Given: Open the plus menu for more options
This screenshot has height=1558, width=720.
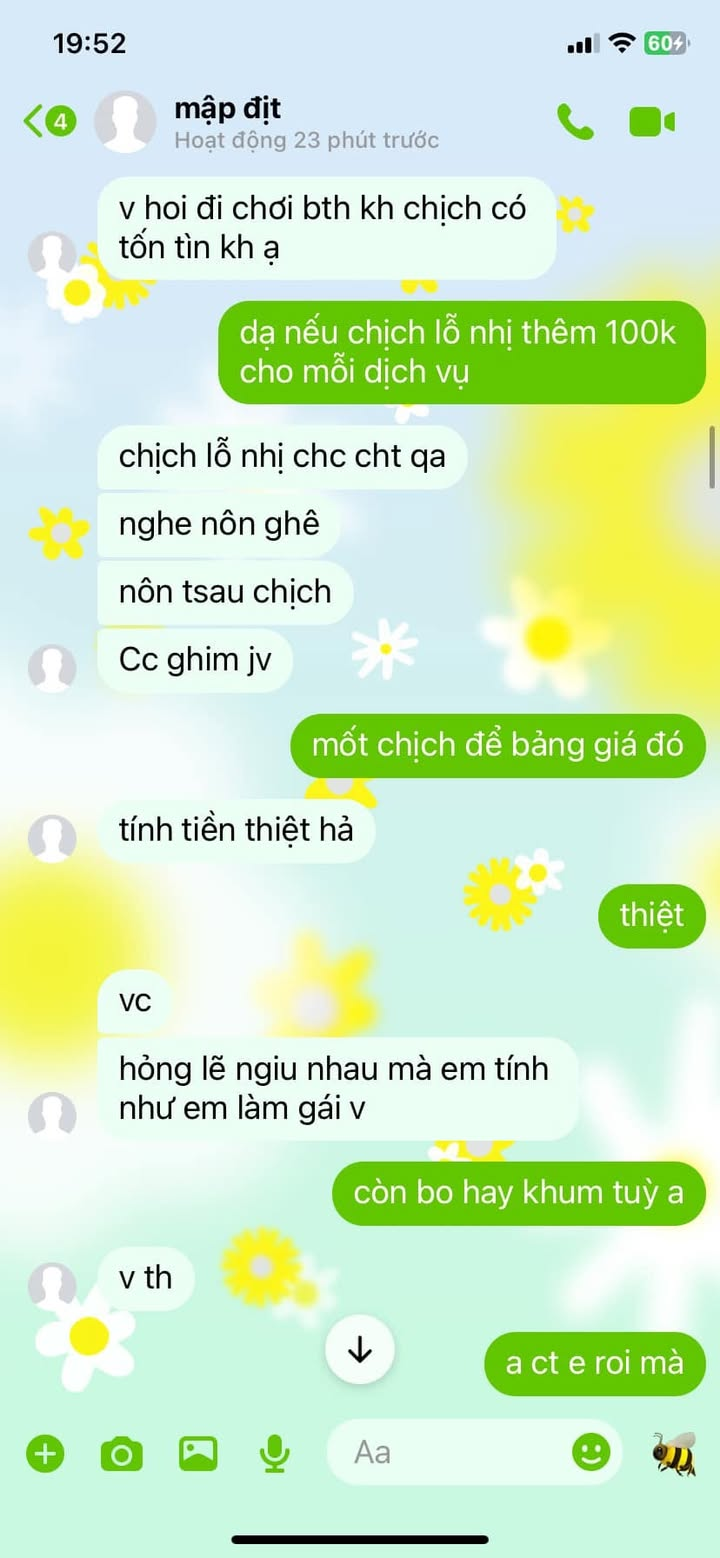Looking at the screenshot, I should pos(44,1452).
